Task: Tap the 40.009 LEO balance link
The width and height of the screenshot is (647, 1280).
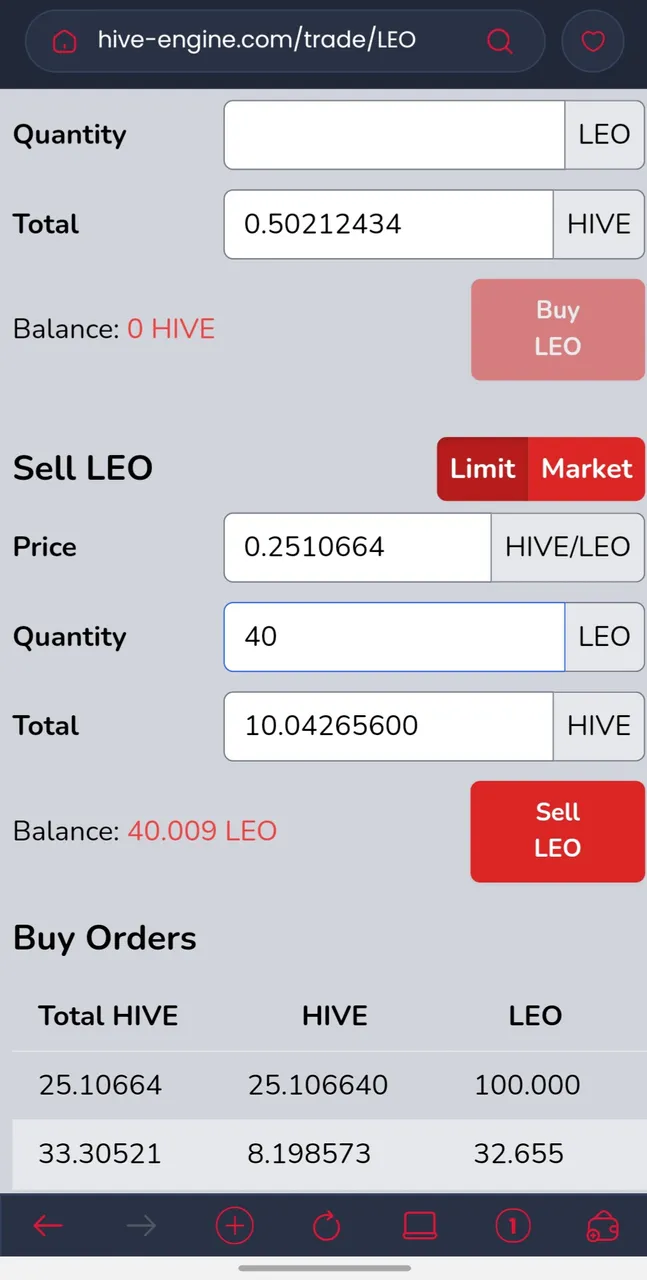Action: pos(202,831)
